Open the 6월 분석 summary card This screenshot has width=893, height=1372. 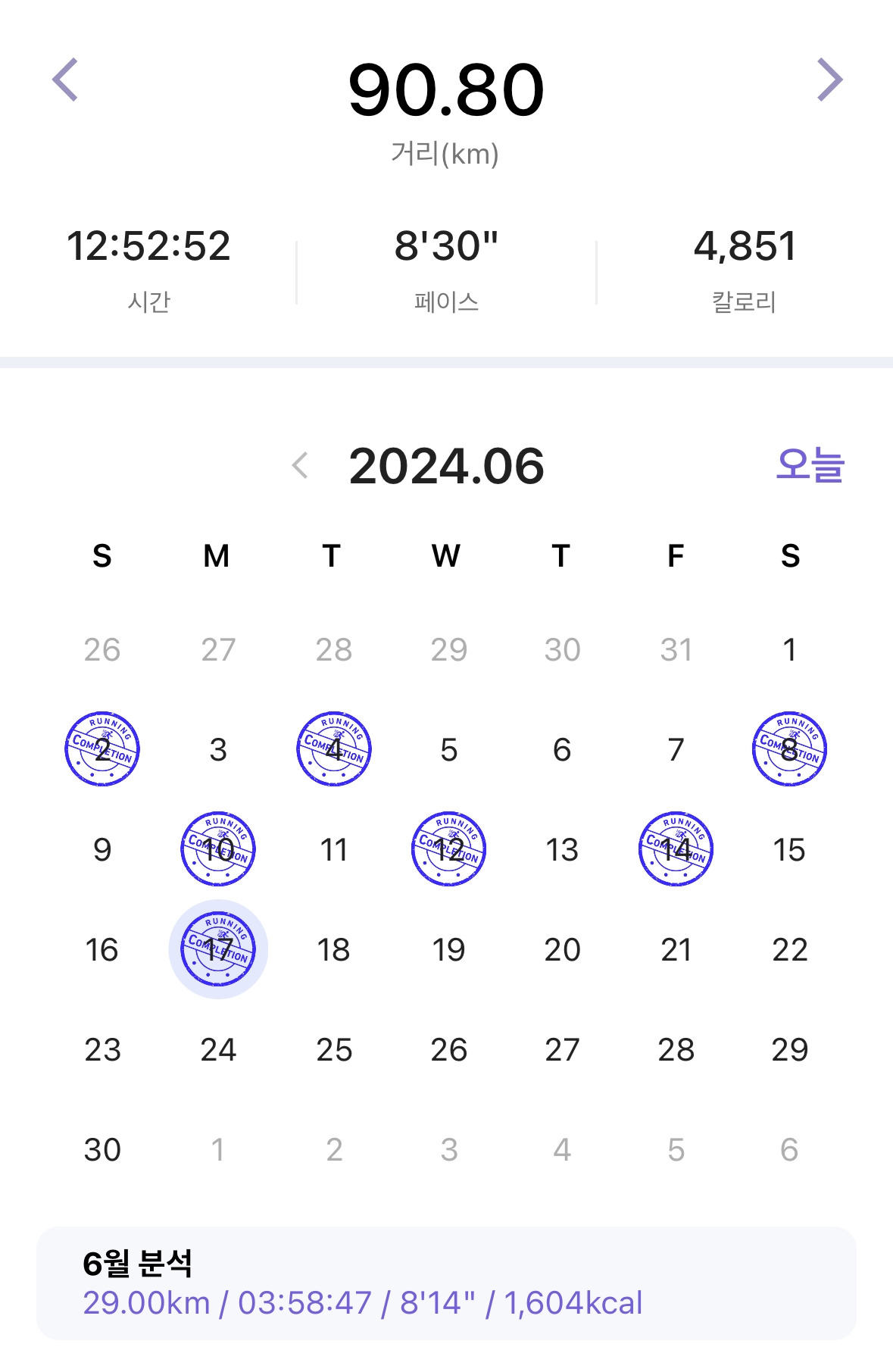click(x=446, y=1283)
